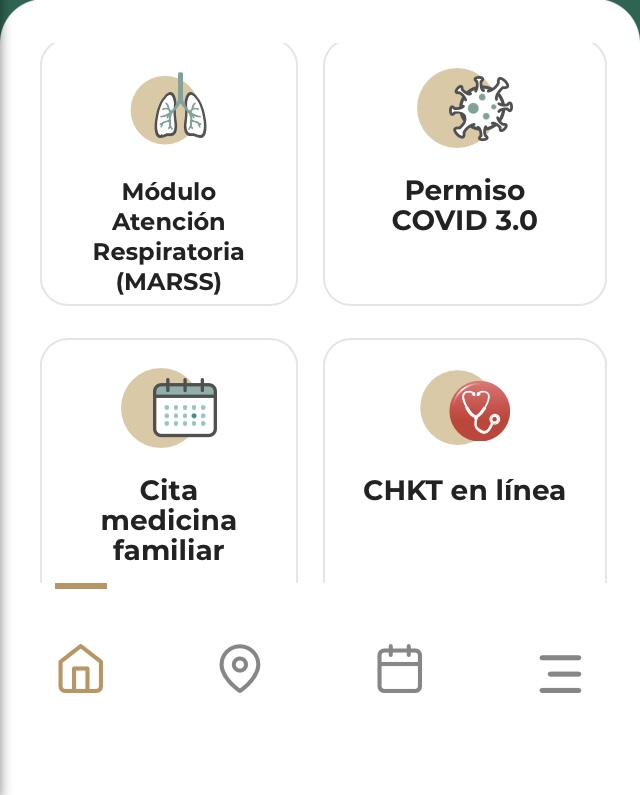Go to the home tab
Screen dimensions: 640x795
81,669
